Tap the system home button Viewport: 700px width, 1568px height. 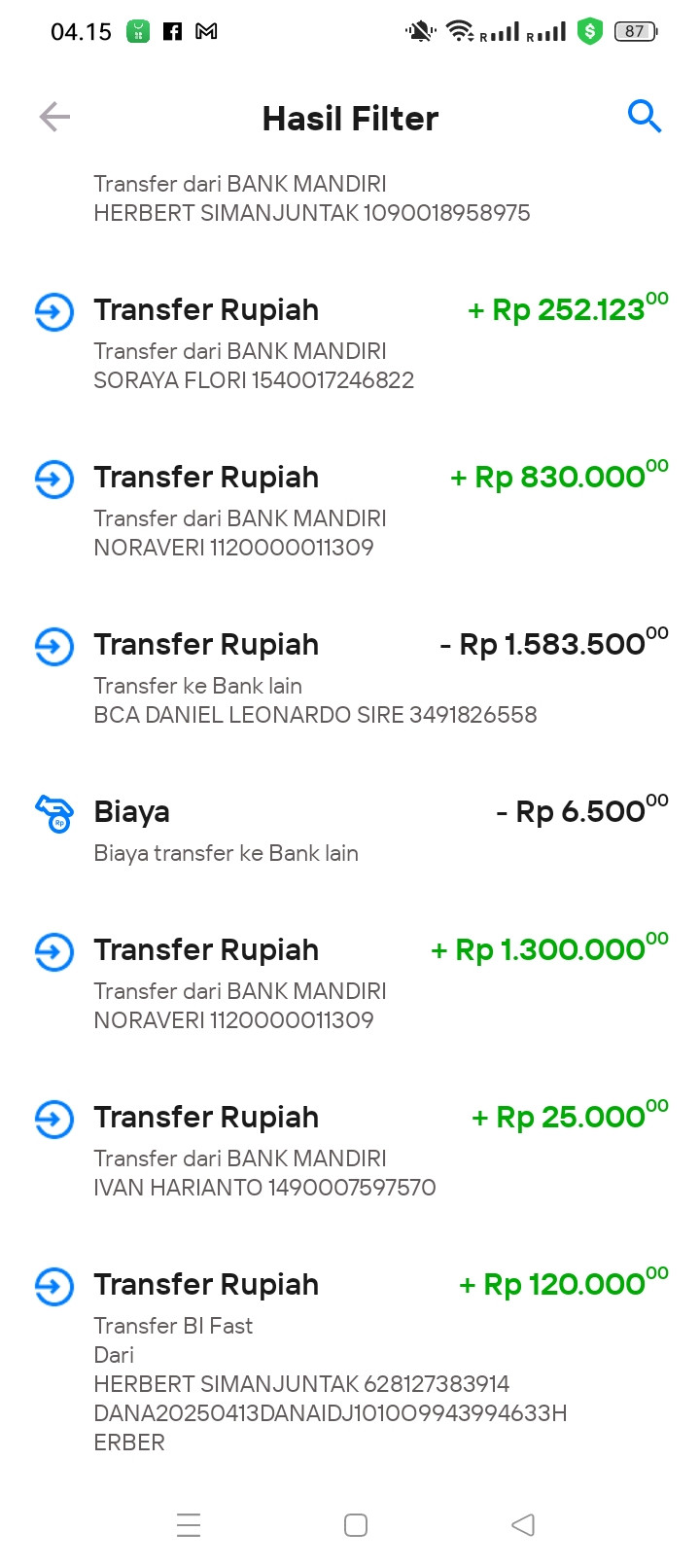pos(356,1524)
